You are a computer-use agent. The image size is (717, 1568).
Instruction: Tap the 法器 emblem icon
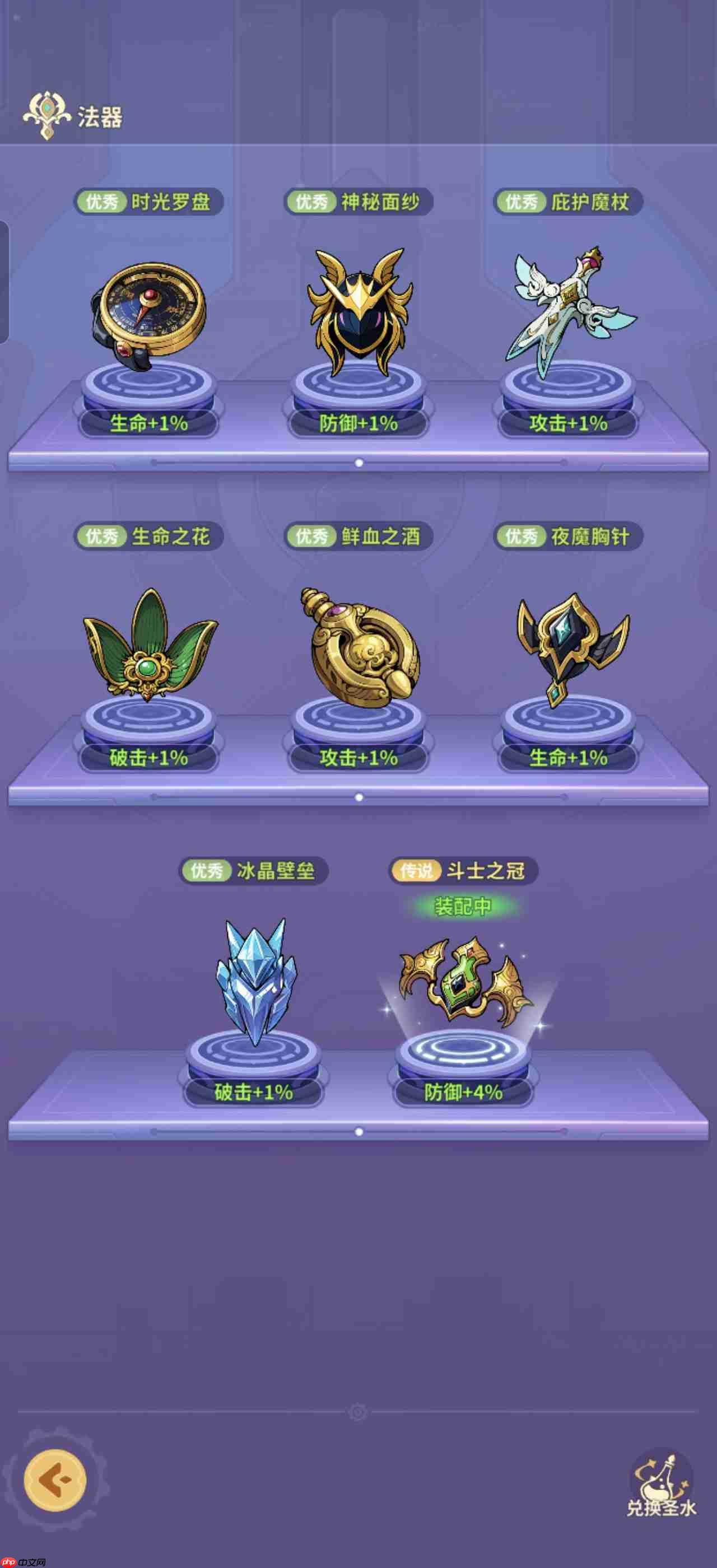coord(48,111)
